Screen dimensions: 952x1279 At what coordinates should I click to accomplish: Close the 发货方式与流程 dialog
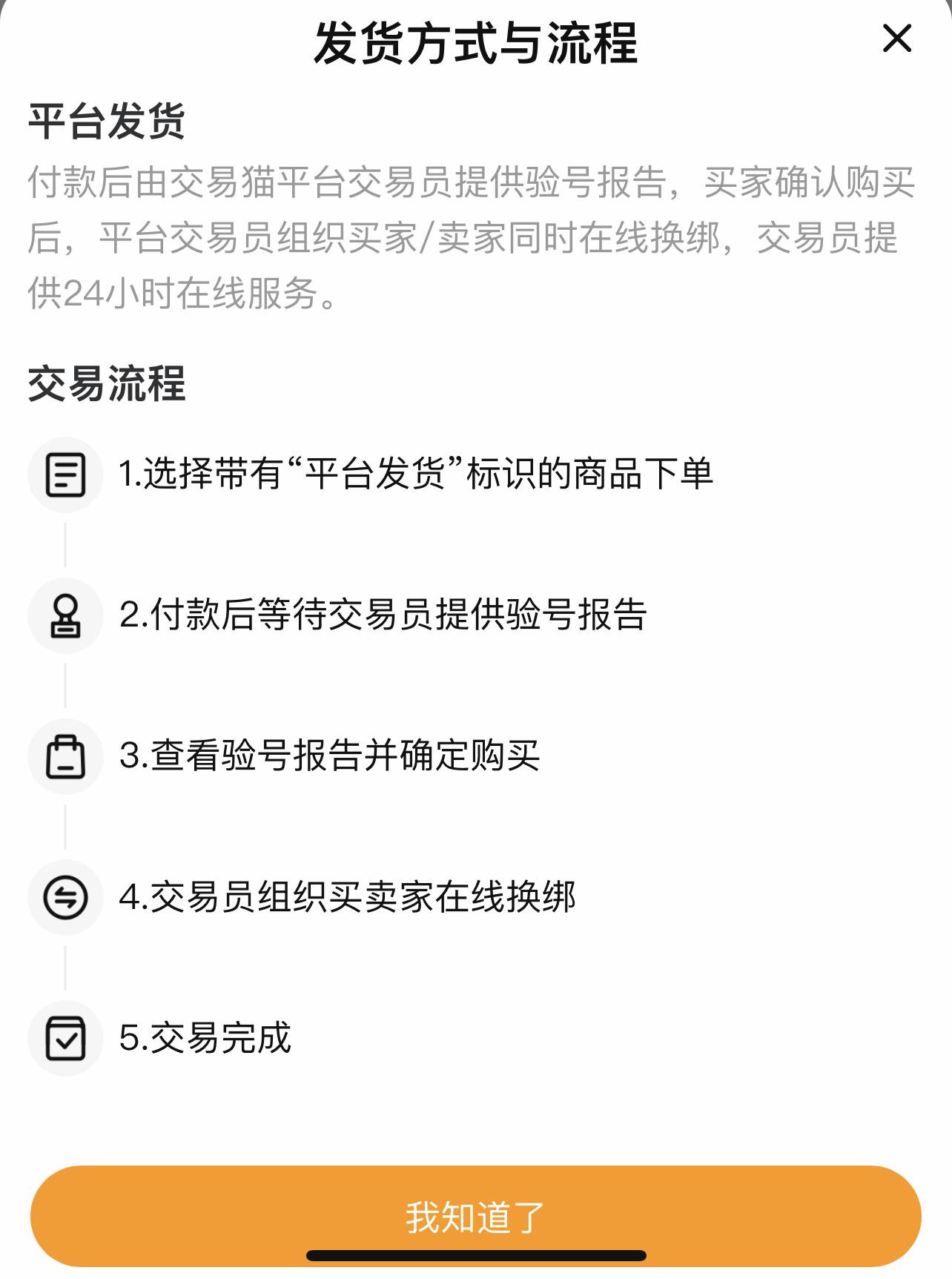[896, 39]
